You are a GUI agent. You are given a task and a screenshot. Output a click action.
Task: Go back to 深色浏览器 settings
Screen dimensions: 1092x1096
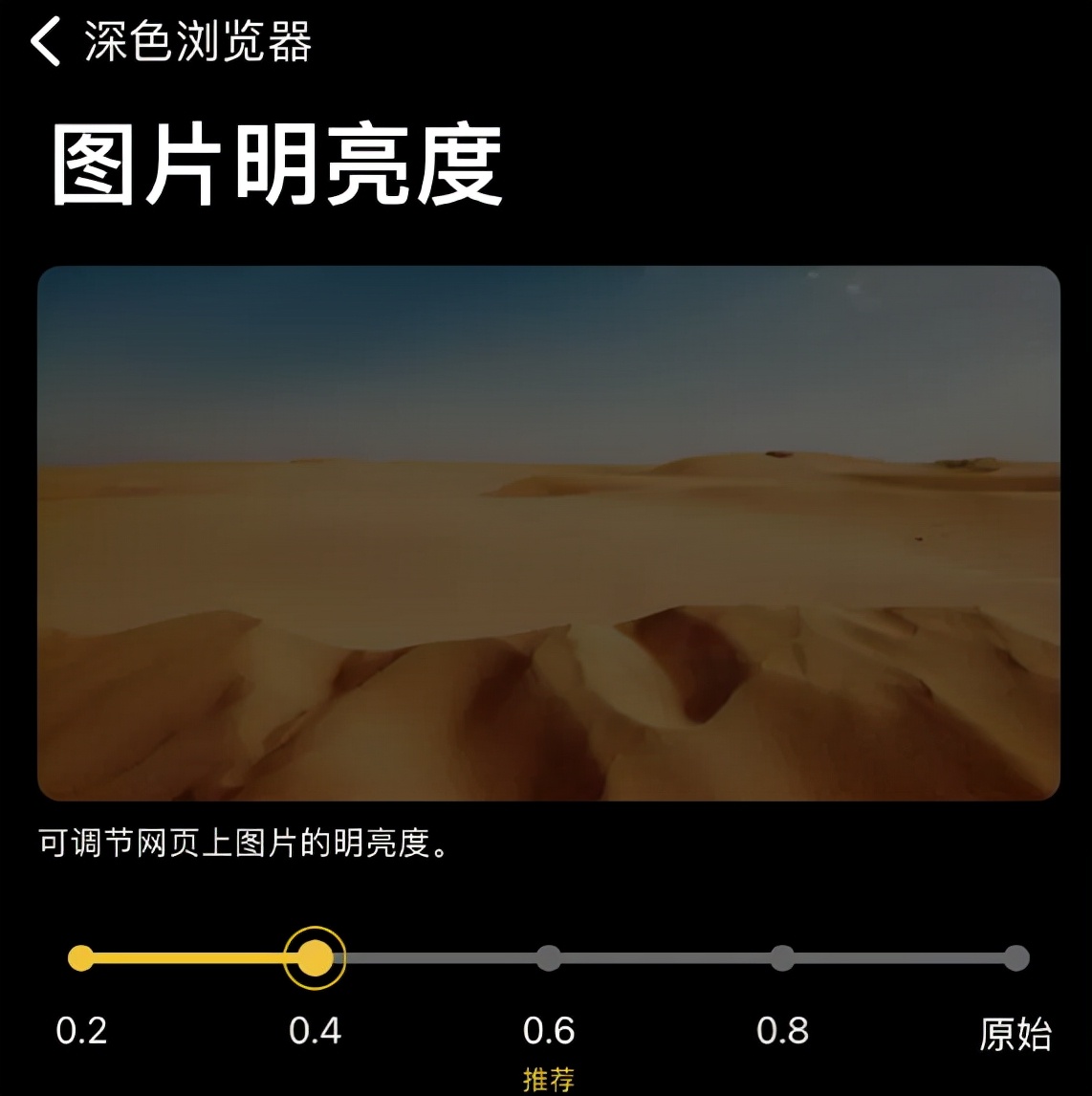point(46,41)
